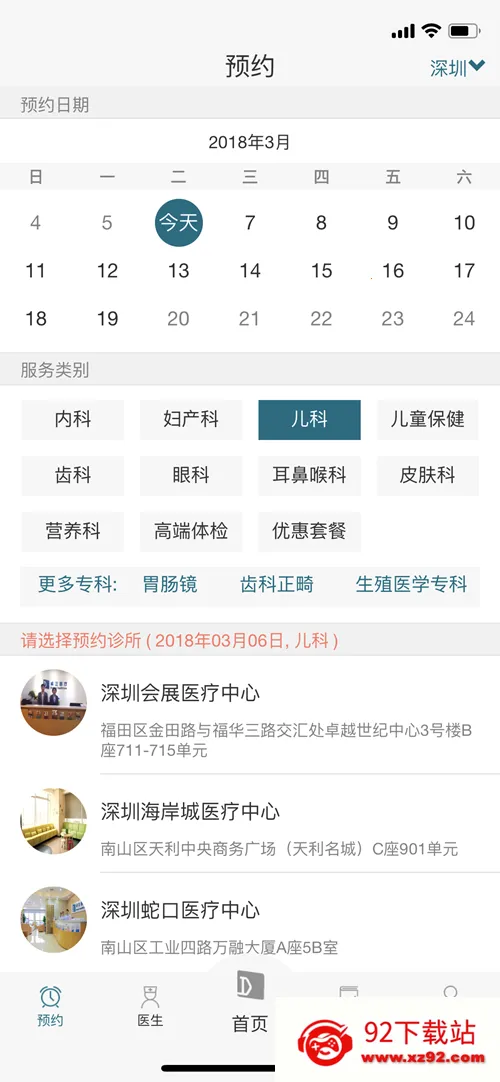Screen dimensions: 500x1082
Task: Choose 深圳会展医疗中心 clinic
Action: pos(250,715)
